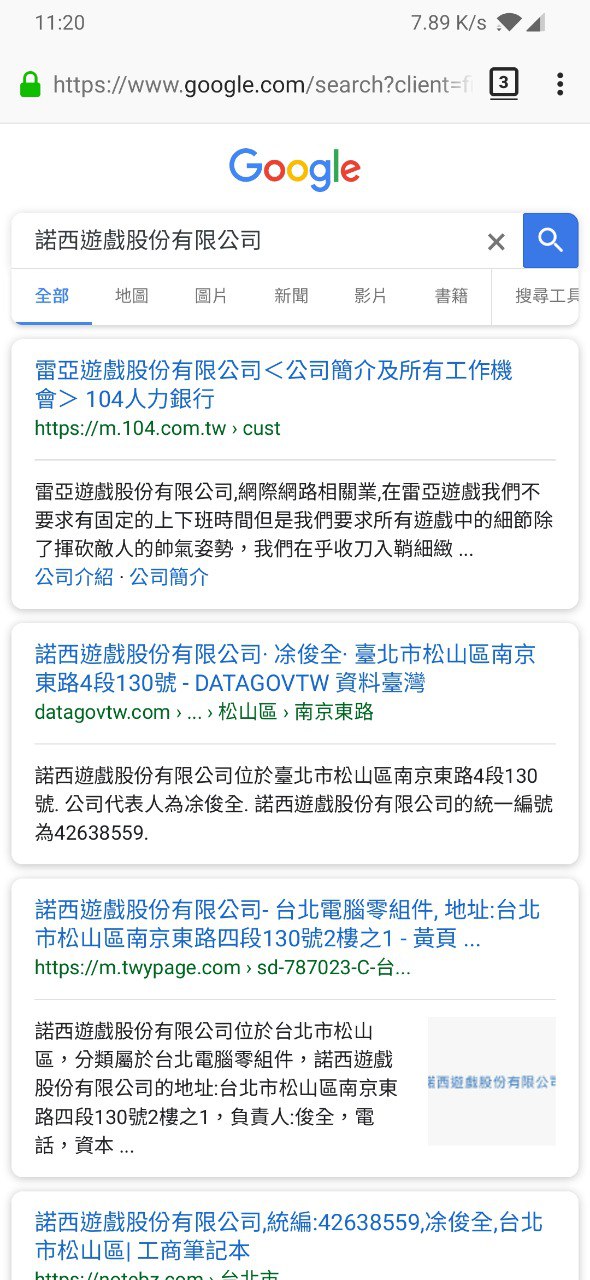Open the 台北電腦零組件 黃頁 result

tap(287, 925)
